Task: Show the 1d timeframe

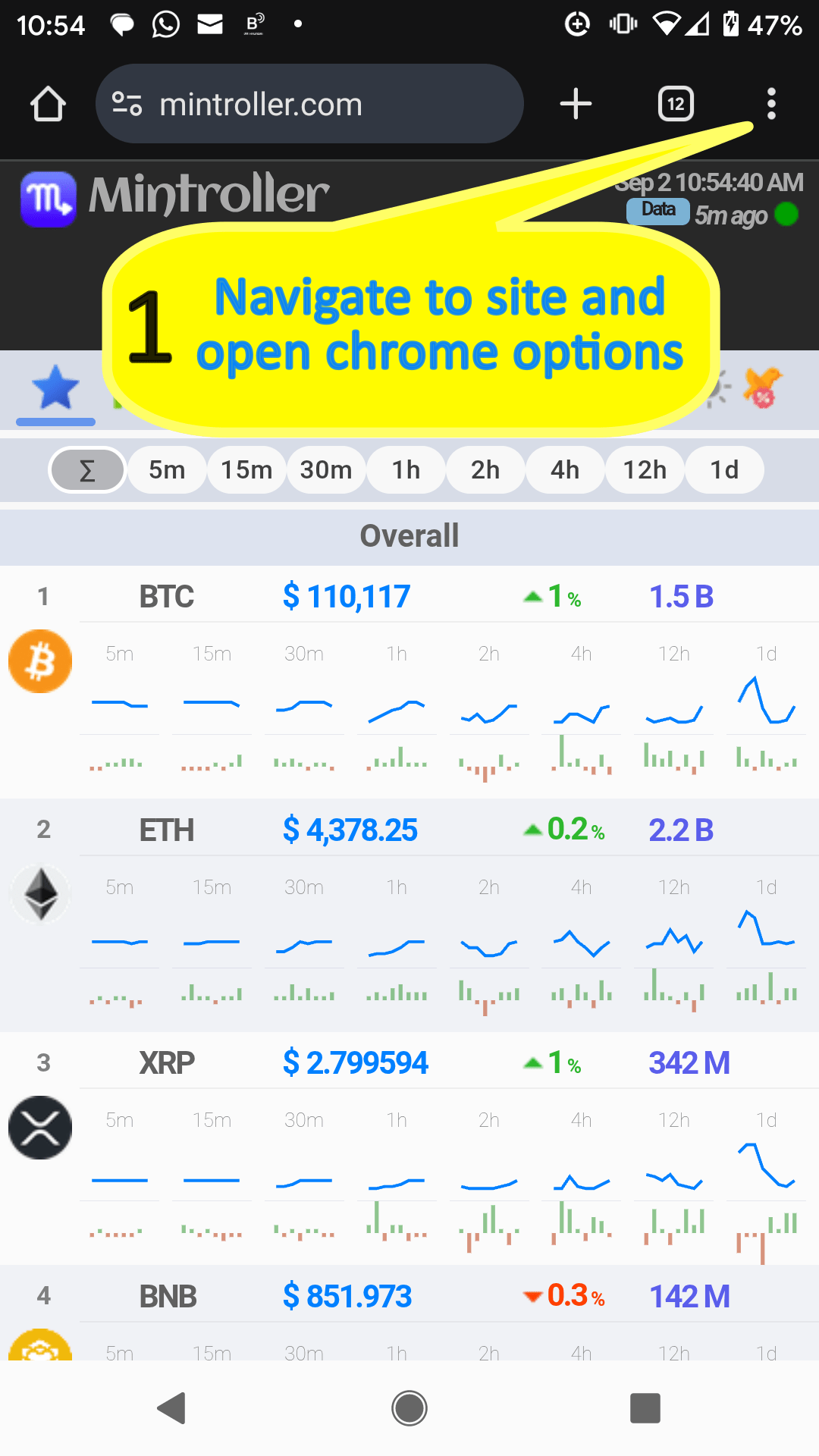Action: pos(724,470)
